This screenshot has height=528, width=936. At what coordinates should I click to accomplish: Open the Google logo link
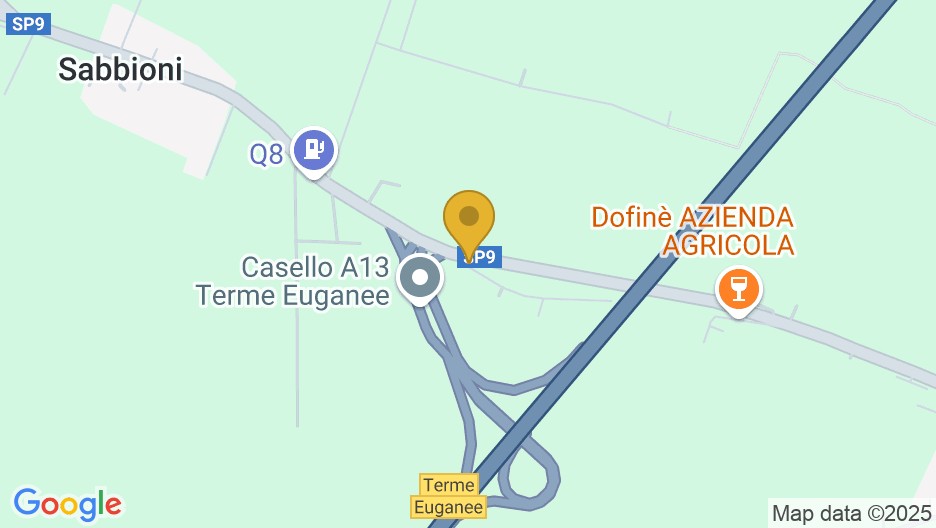[x=67, y=503]
